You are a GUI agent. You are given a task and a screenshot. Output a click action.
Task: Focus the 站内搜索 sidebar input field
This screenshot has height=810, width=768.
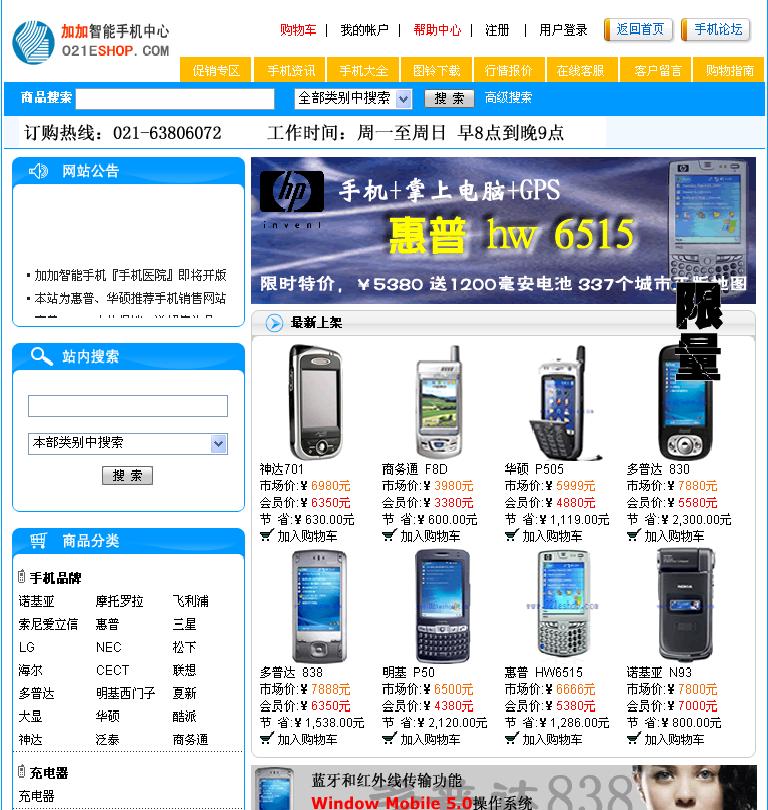tap(128, 406)
